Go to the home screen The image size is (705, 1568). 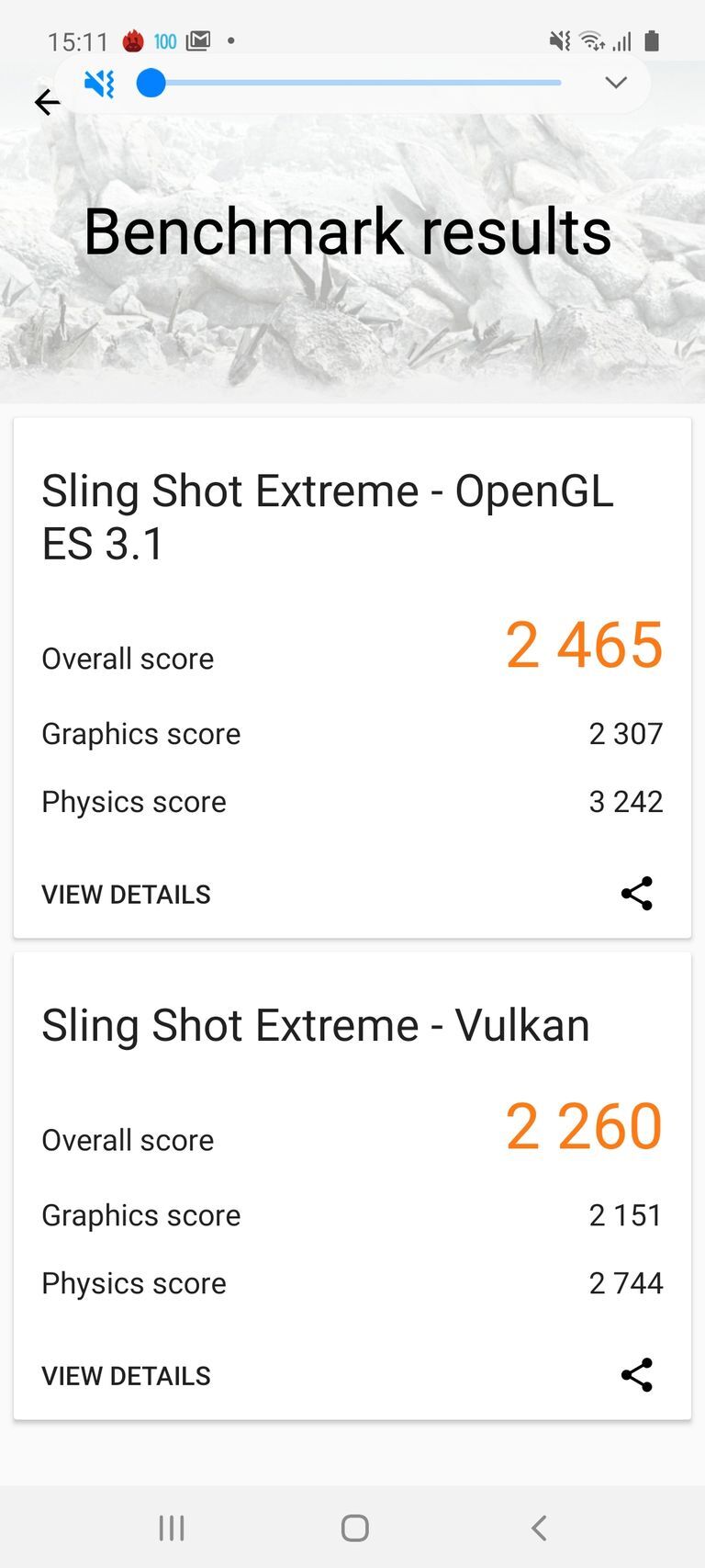click(354, 1528)
